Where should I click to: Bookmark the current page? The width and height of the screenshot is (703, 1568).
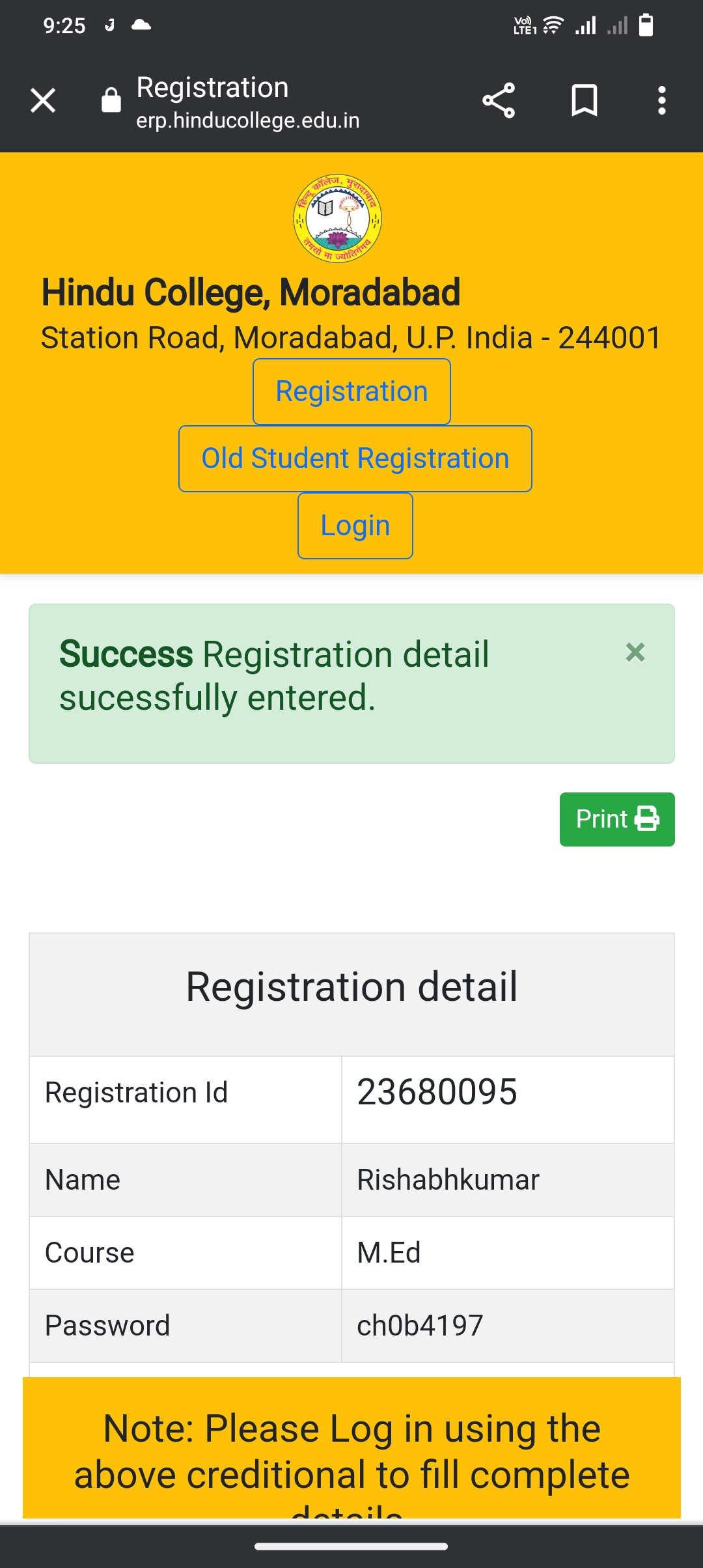[x=584, y=100]
